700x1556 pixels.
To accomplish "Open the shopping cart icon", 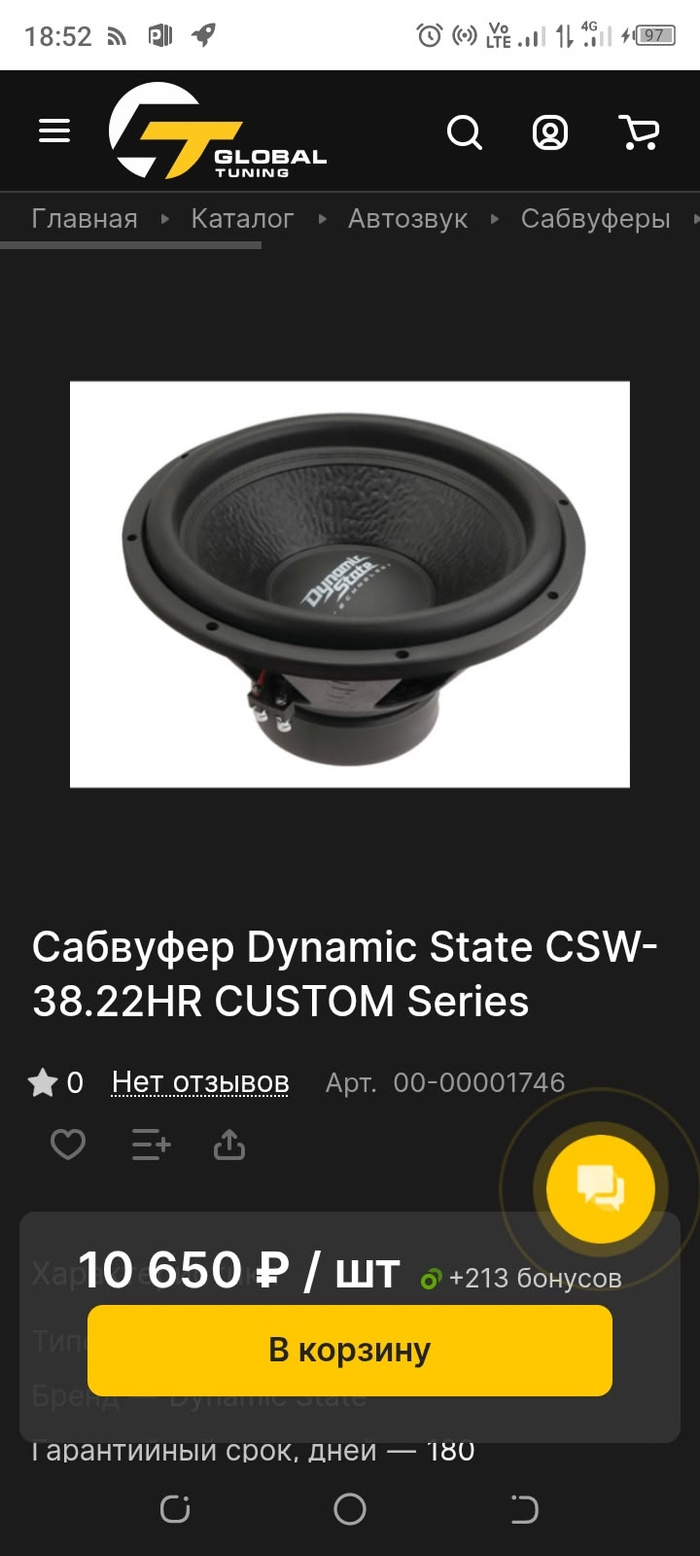I will click(638, 131).
